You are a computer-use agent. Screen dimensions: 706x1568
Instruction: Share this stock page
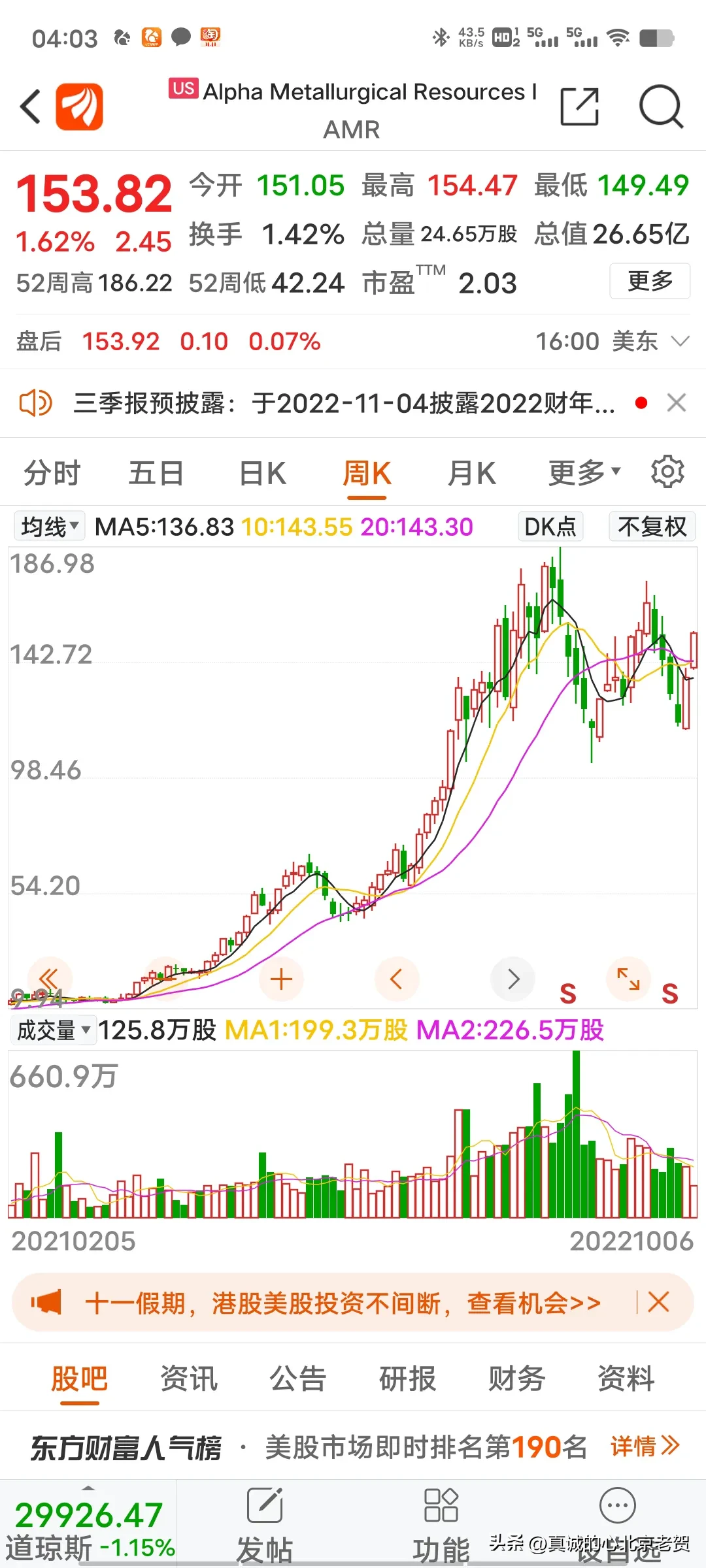tap(579, 106)
